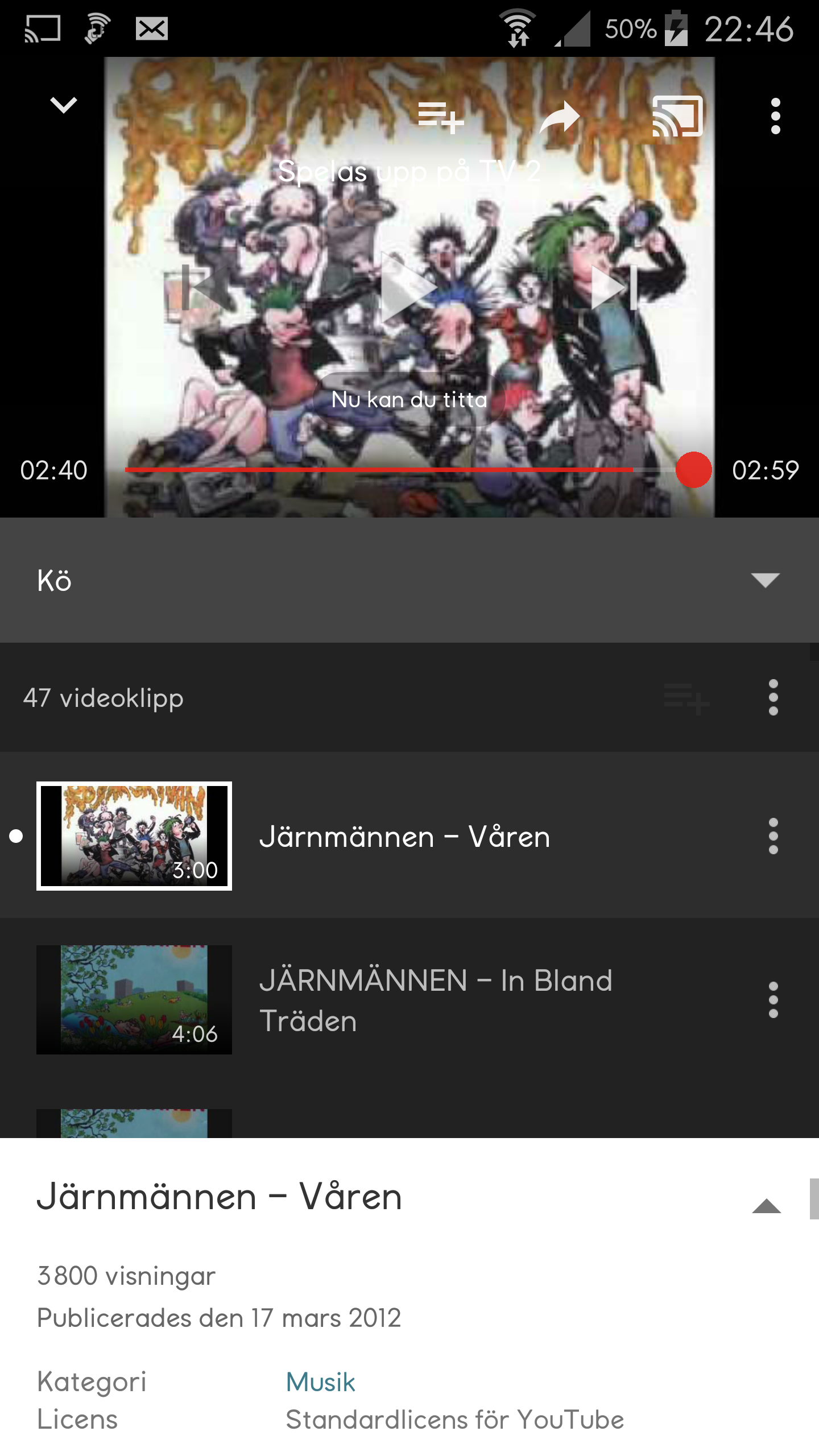Open the Musik category link
The width and height of the screenshot is (819, 1456).
click(x=321, y=1382)
